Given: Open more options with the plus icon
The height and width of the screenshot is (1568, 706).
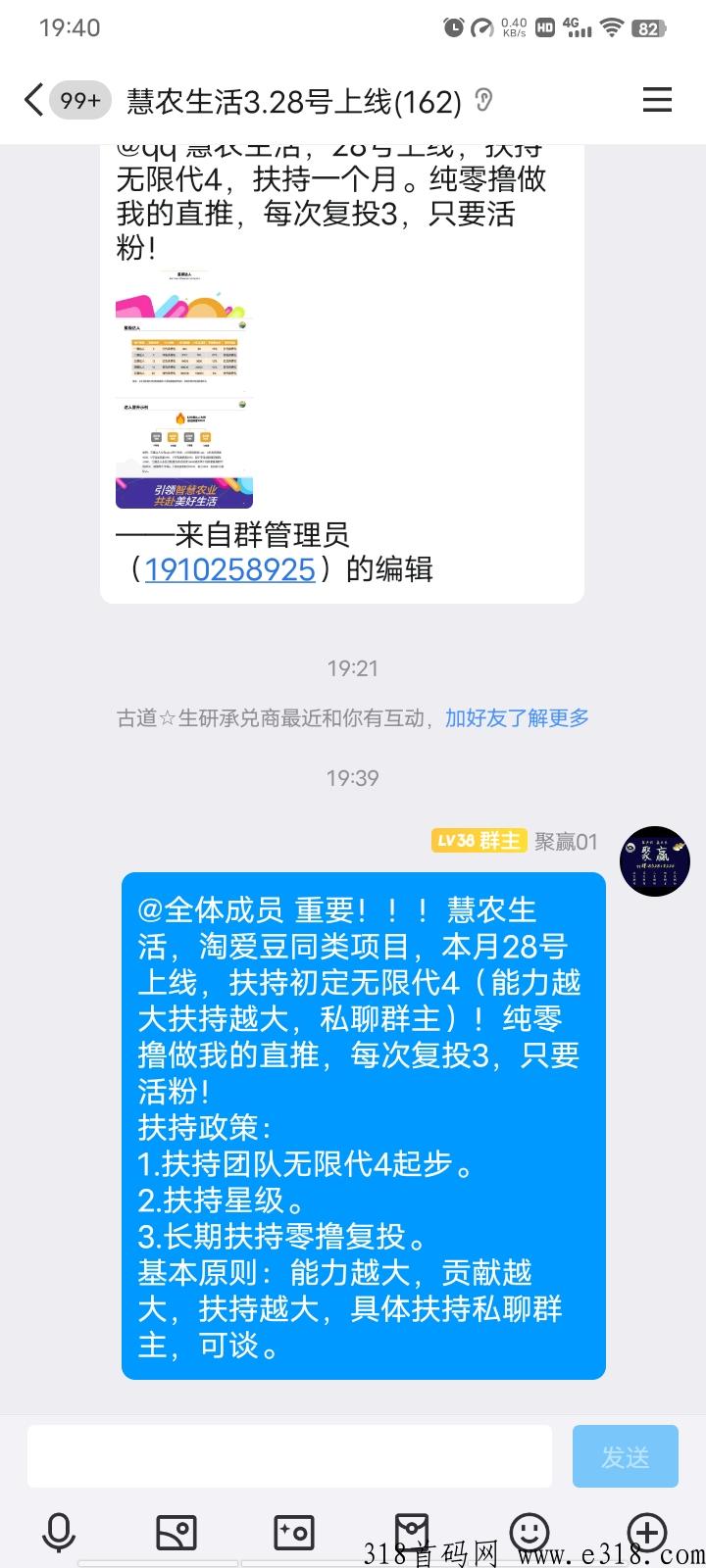Looking at the screenshot, I should click(x=647, y=1531).
